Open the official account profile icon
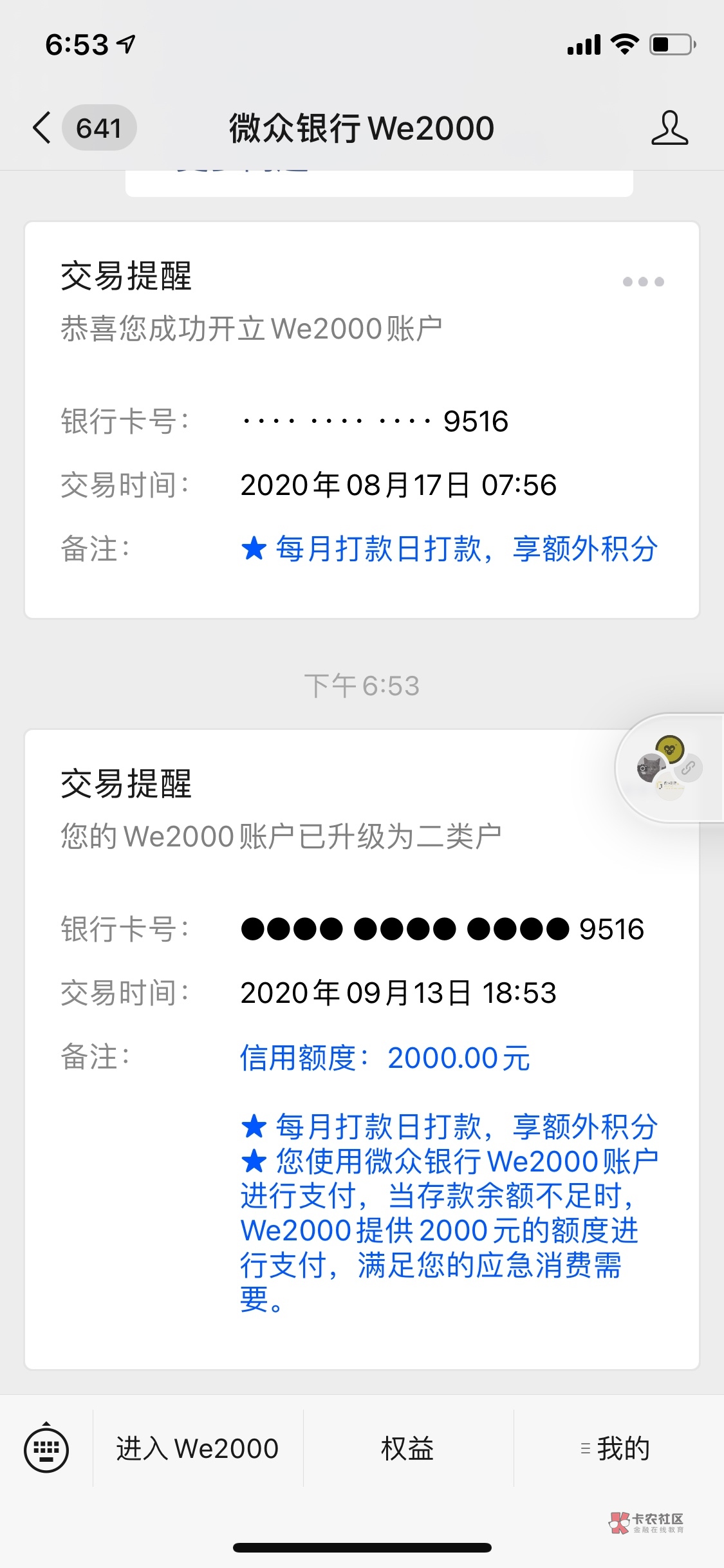 (669, 127)
